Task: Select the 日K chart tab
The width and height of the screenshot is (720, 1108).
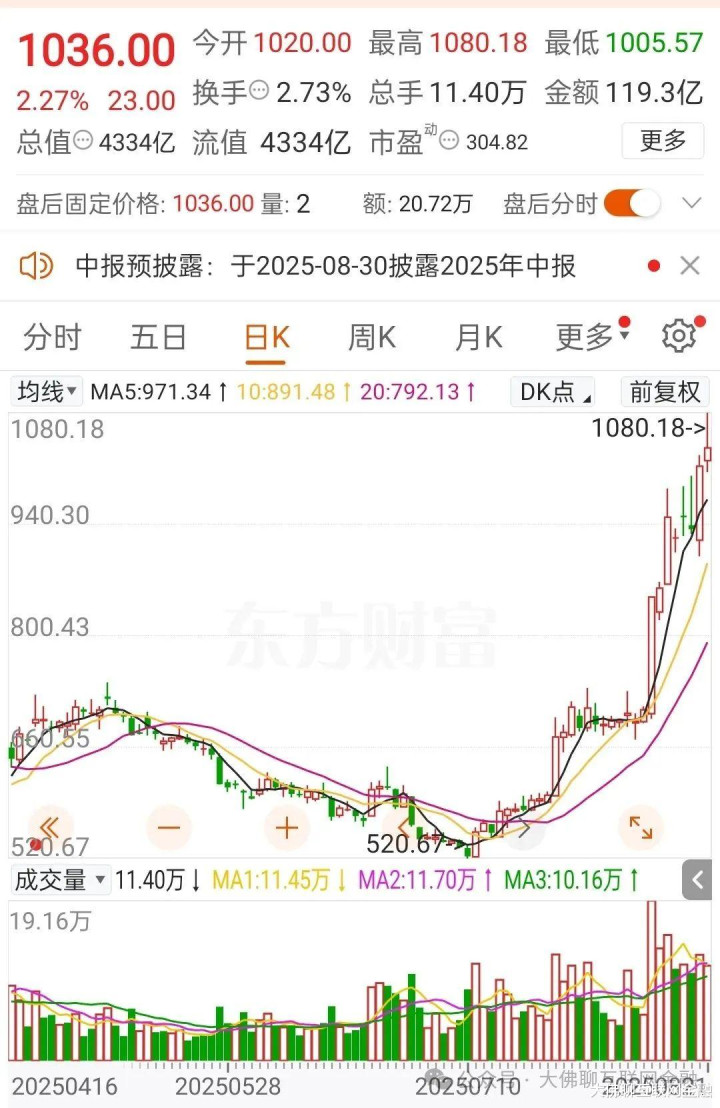Action: (266, 337)
